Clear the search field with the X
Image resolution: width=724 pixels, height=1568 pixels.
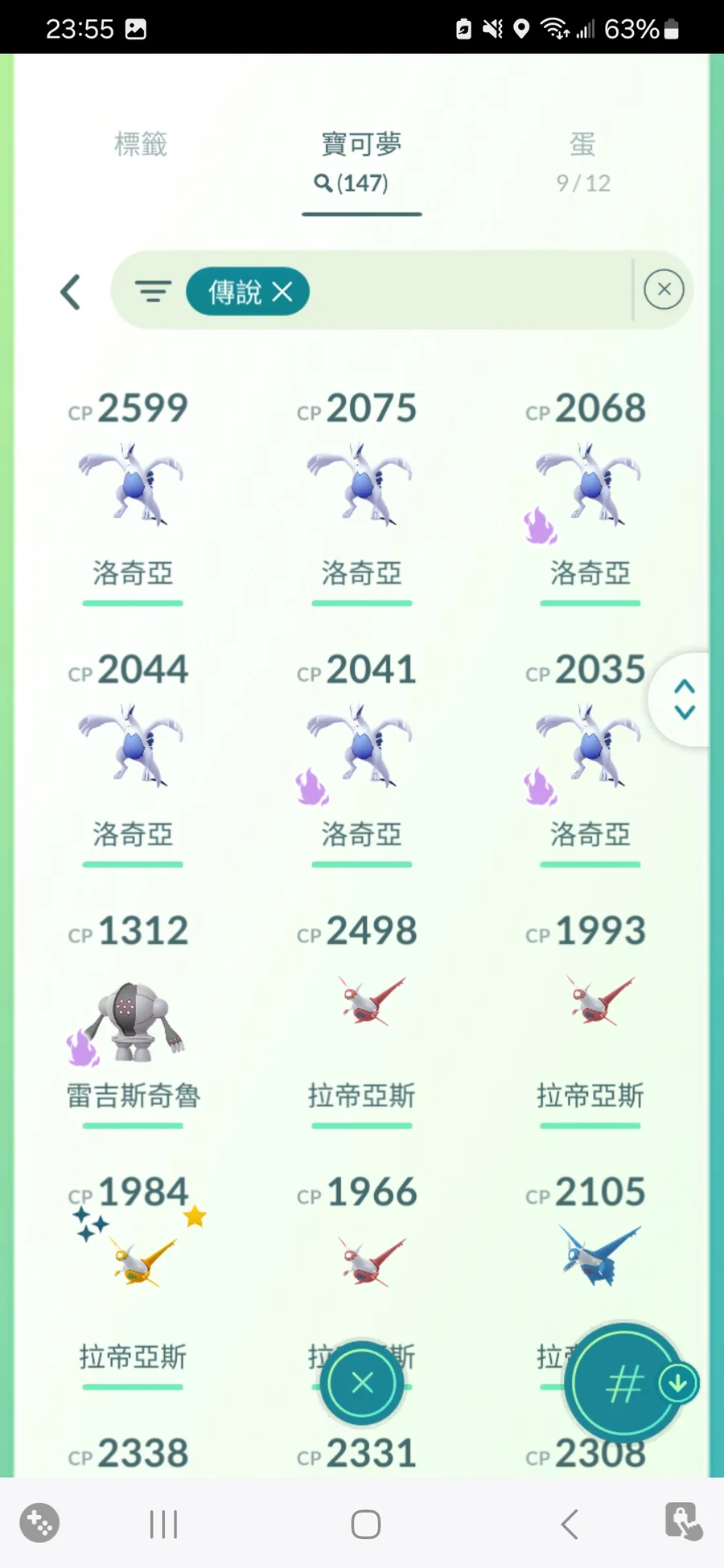pos(664,289)
